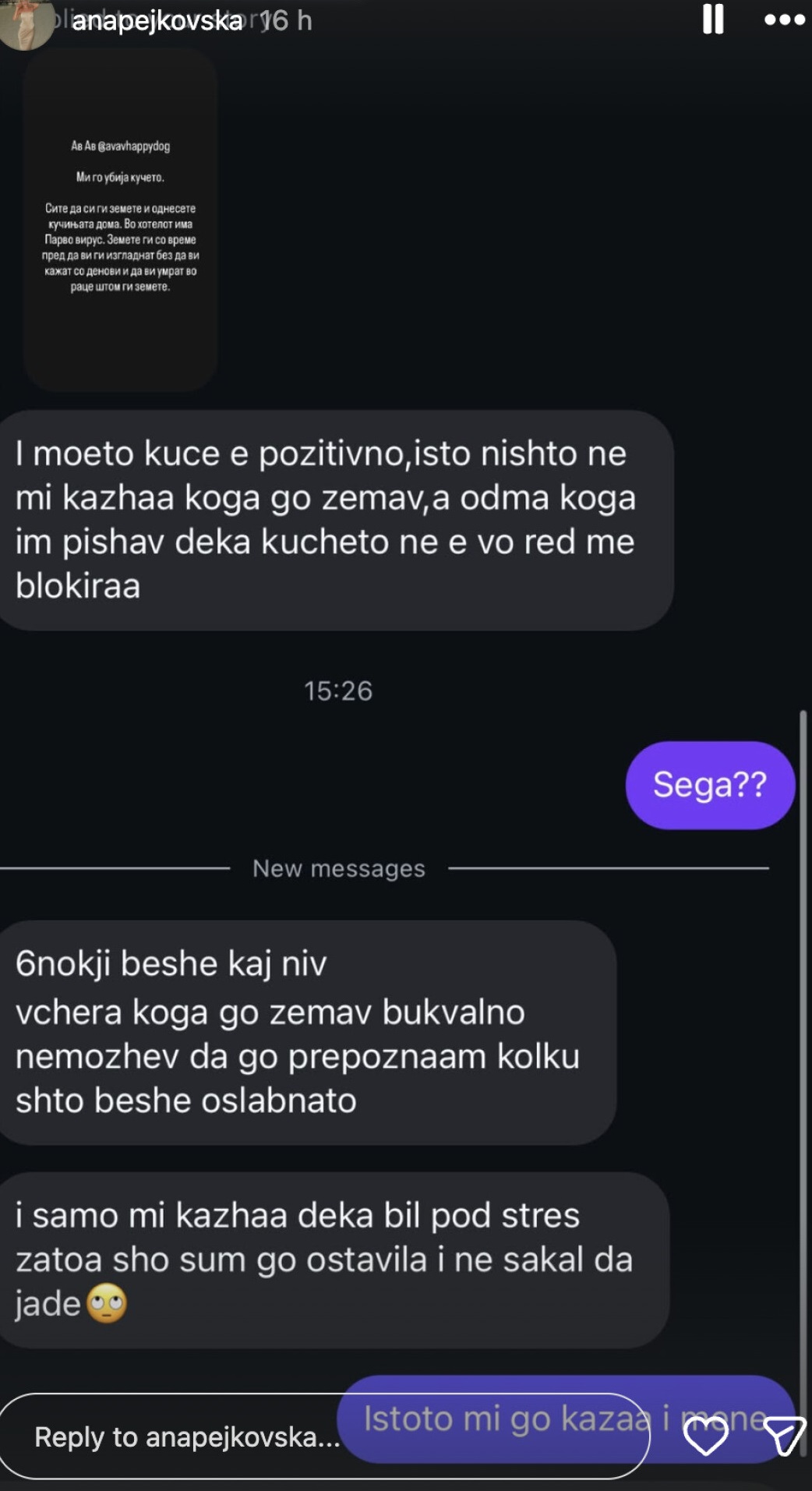This screenshot has width=812, height=1491.
Task: Pause the story playback
Action: 712,19
